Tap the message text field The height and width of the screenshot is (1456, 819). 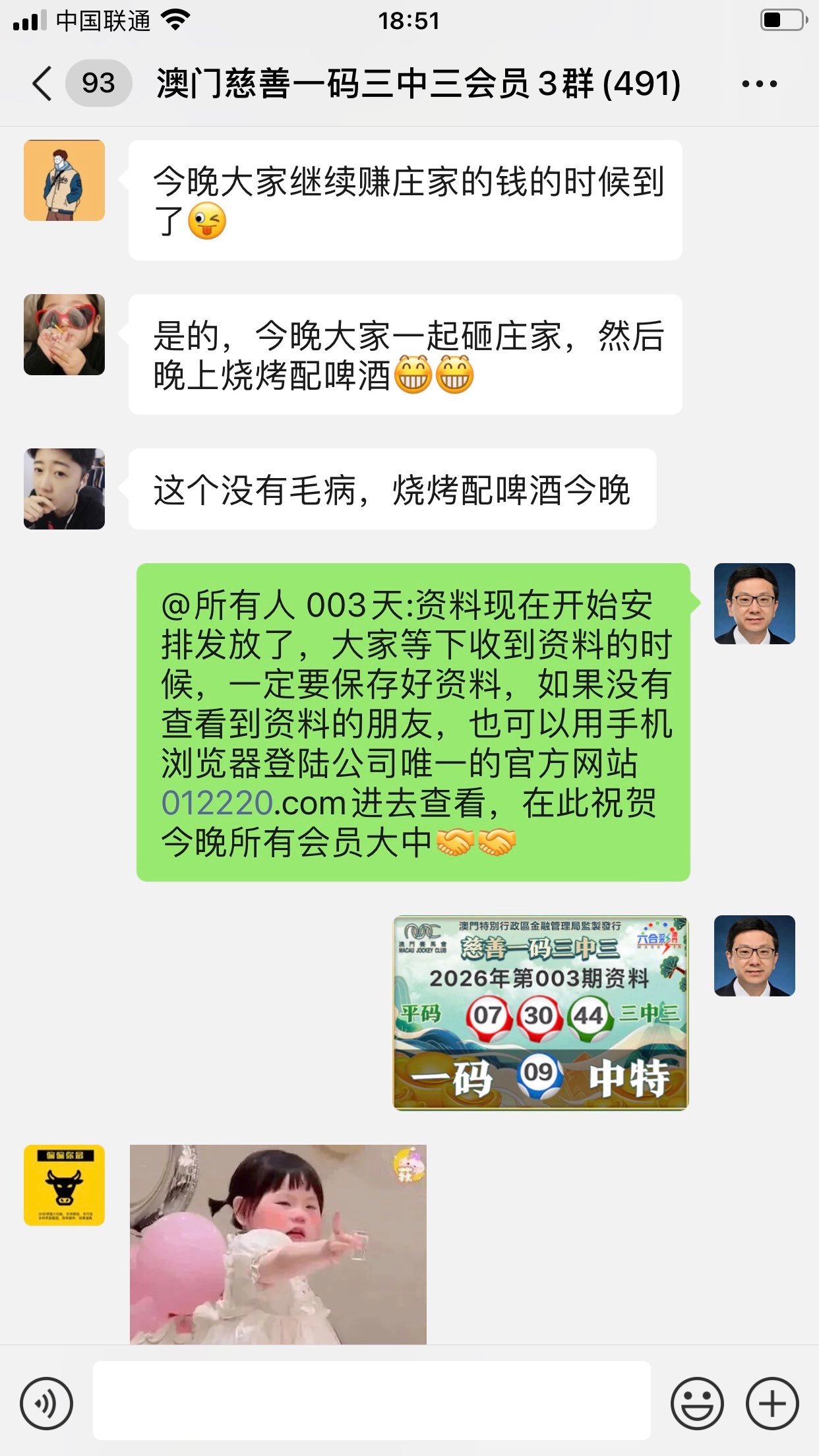[x=371, y=1401]
